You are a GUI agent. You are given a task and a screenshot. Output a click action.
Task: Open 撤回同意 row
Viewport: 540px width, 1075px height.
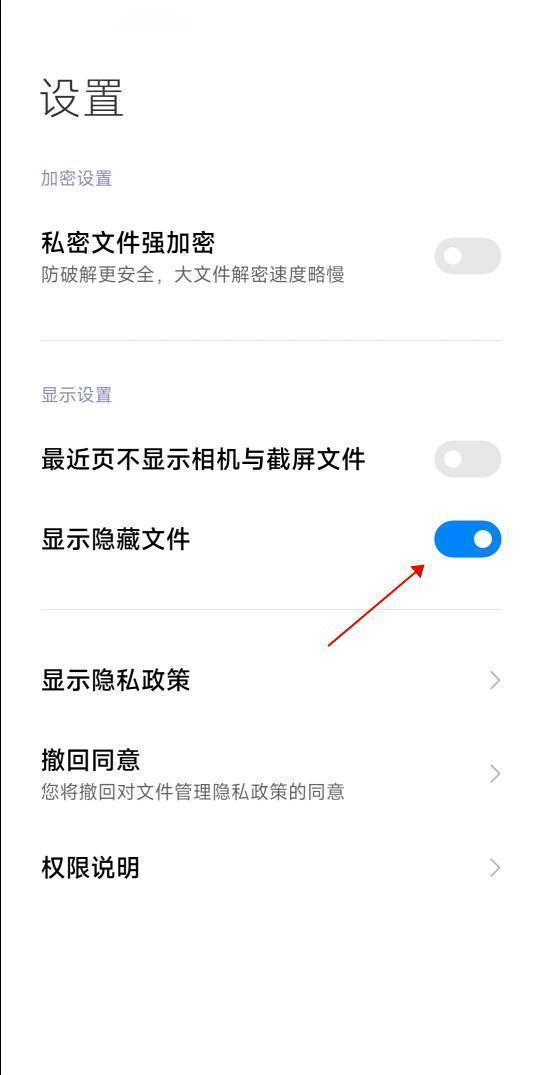pos(270,773)
